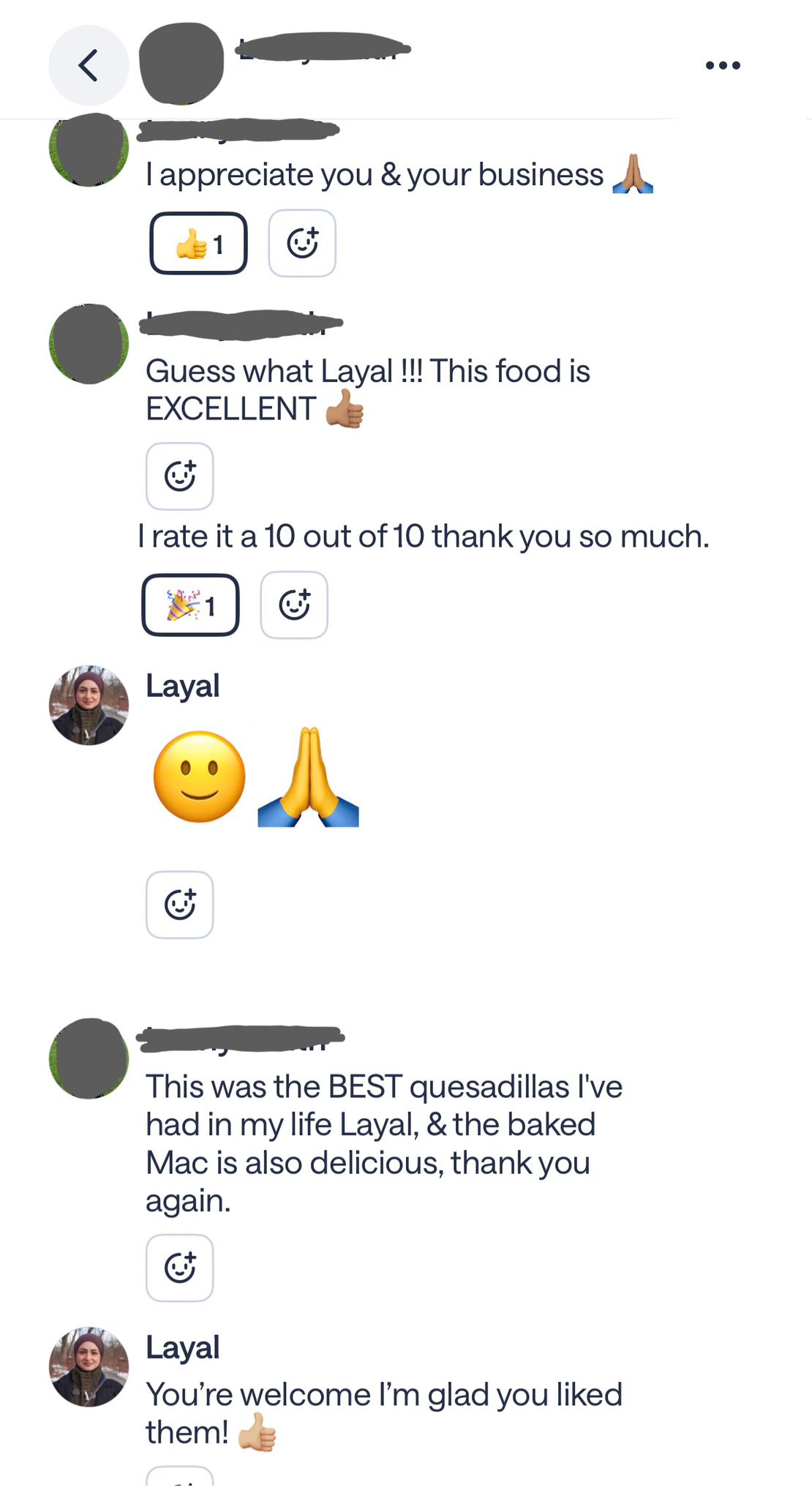Image resolution: width=812 pixels, height=1499 pixels.
Task: Open reaction picker under the quesadillas message
Action: click(x=179, y=1268)
